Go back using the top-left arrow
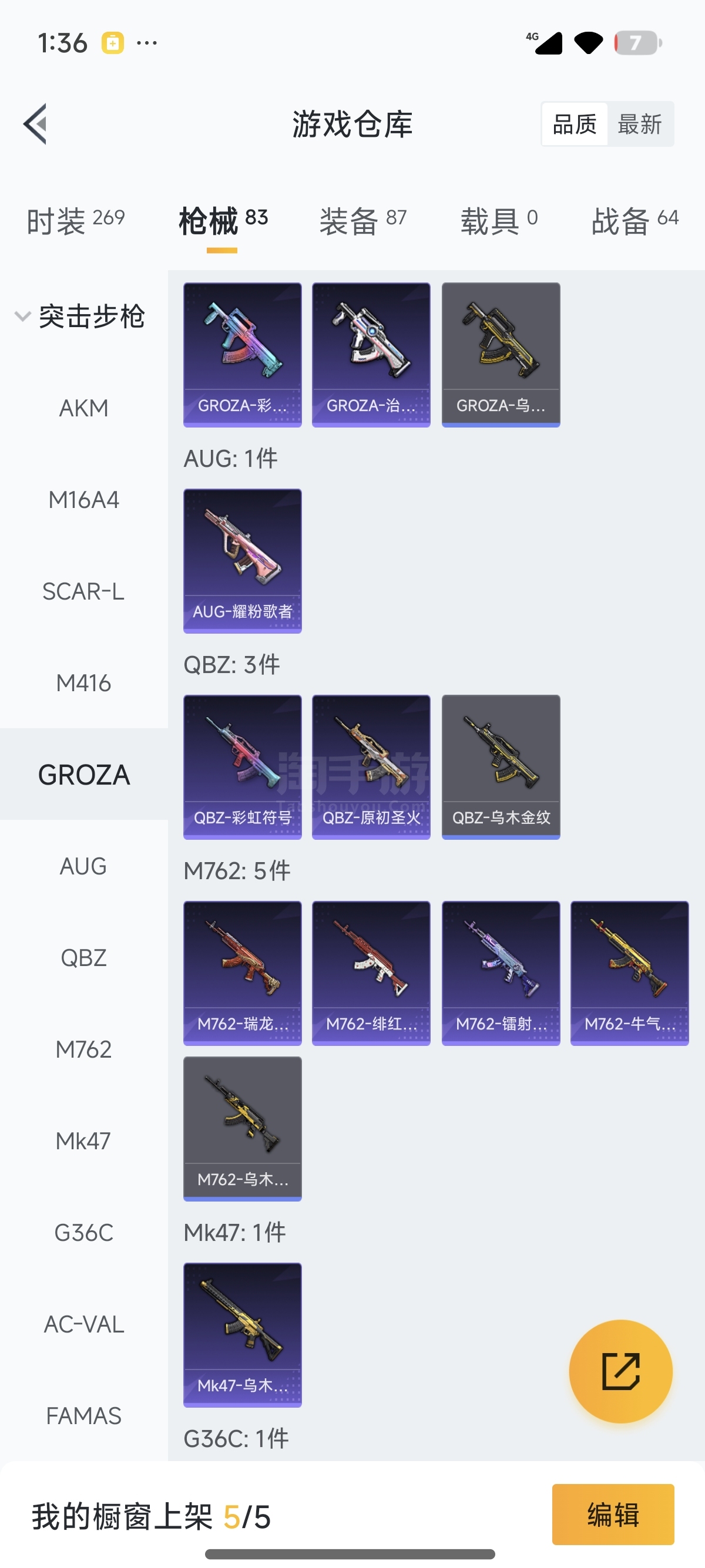This screenshot has width=705, height=1568. pos(35,124)
